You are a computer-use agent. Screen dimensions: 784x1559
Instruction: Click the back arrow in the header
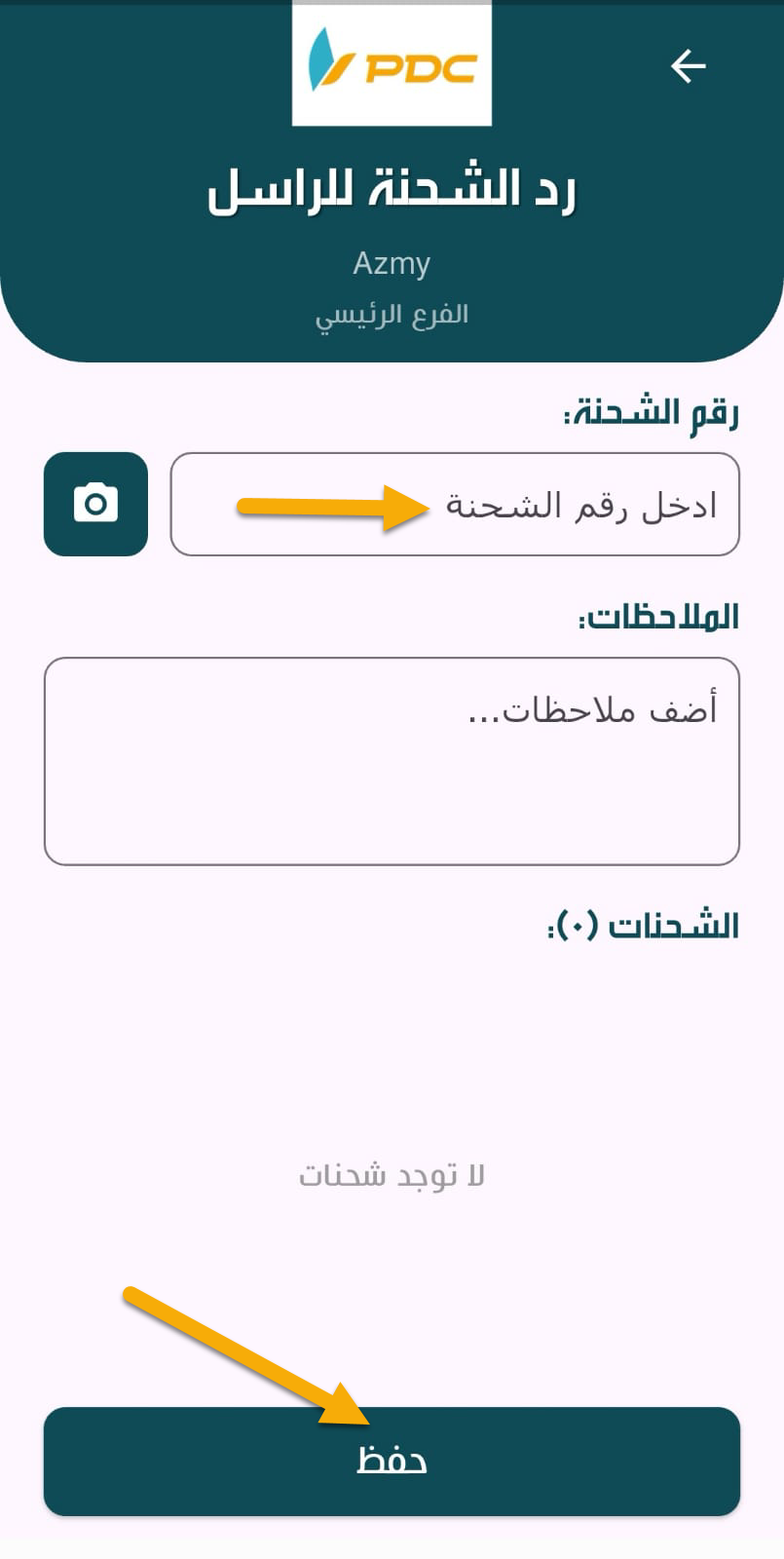pos(690,65)
